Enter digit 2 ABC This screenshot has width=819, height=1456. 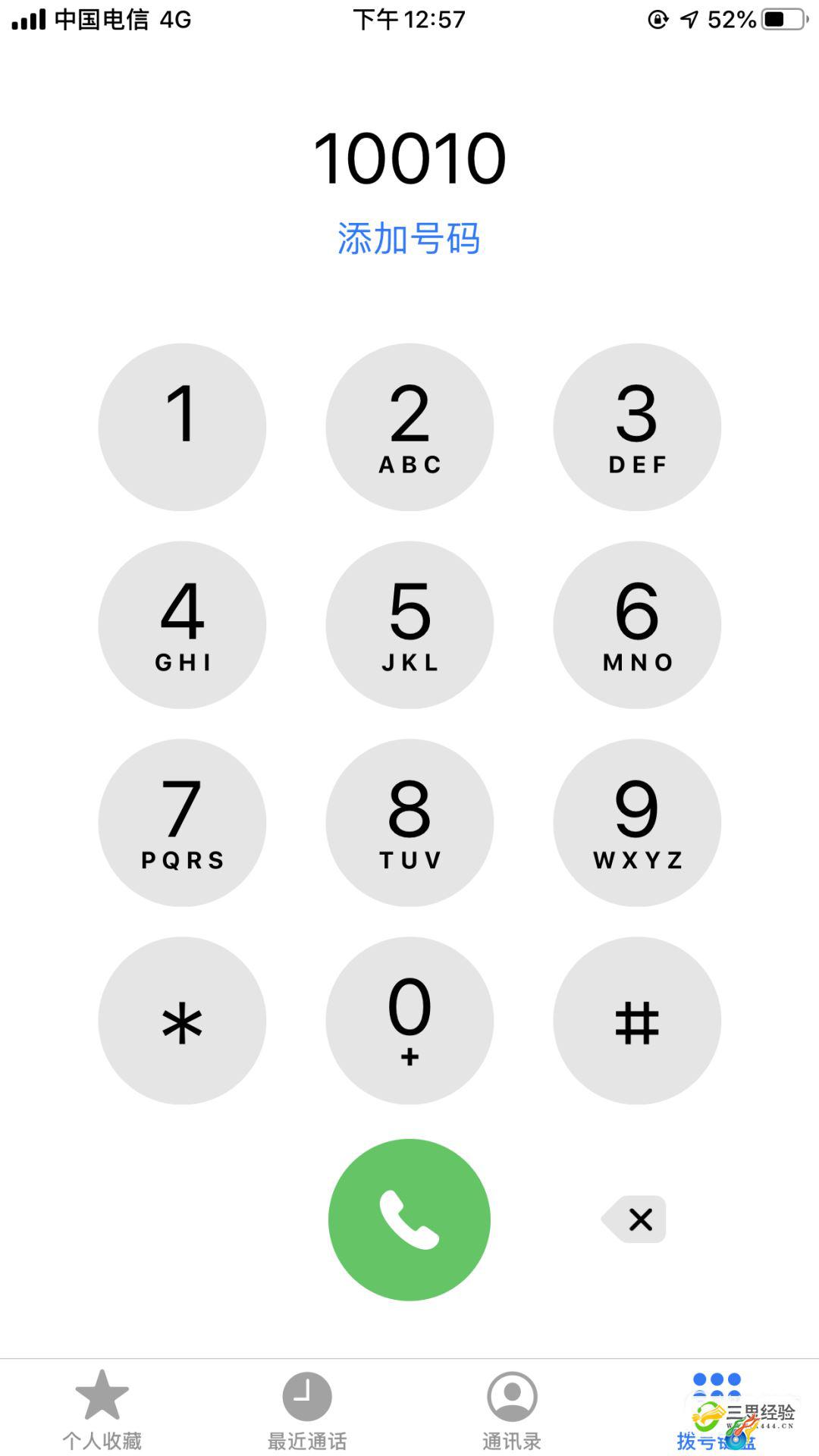coord(409,427)
